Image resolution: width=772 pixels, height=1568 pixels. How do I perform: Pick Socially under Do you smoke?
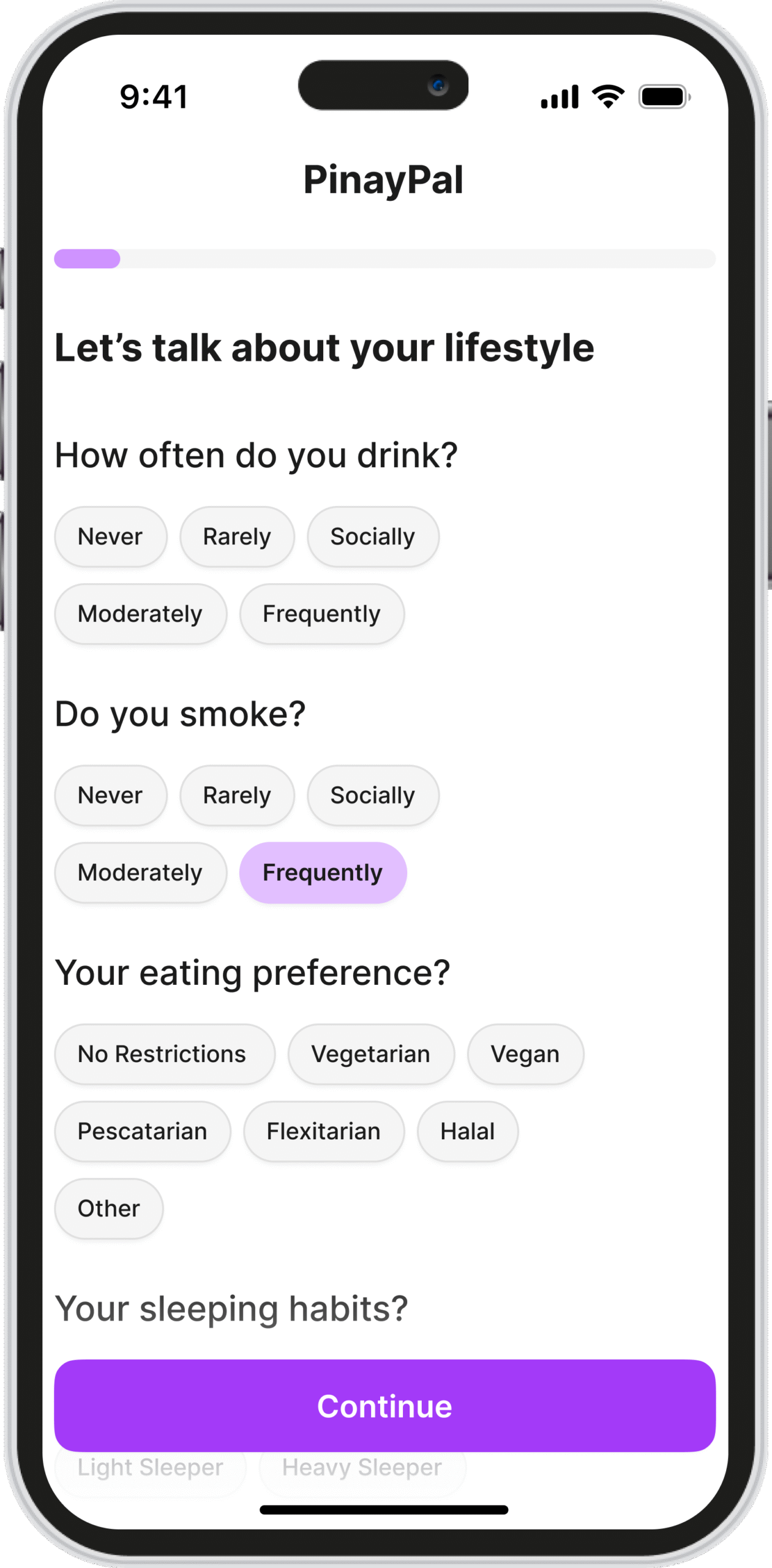[x=372, y=795]
